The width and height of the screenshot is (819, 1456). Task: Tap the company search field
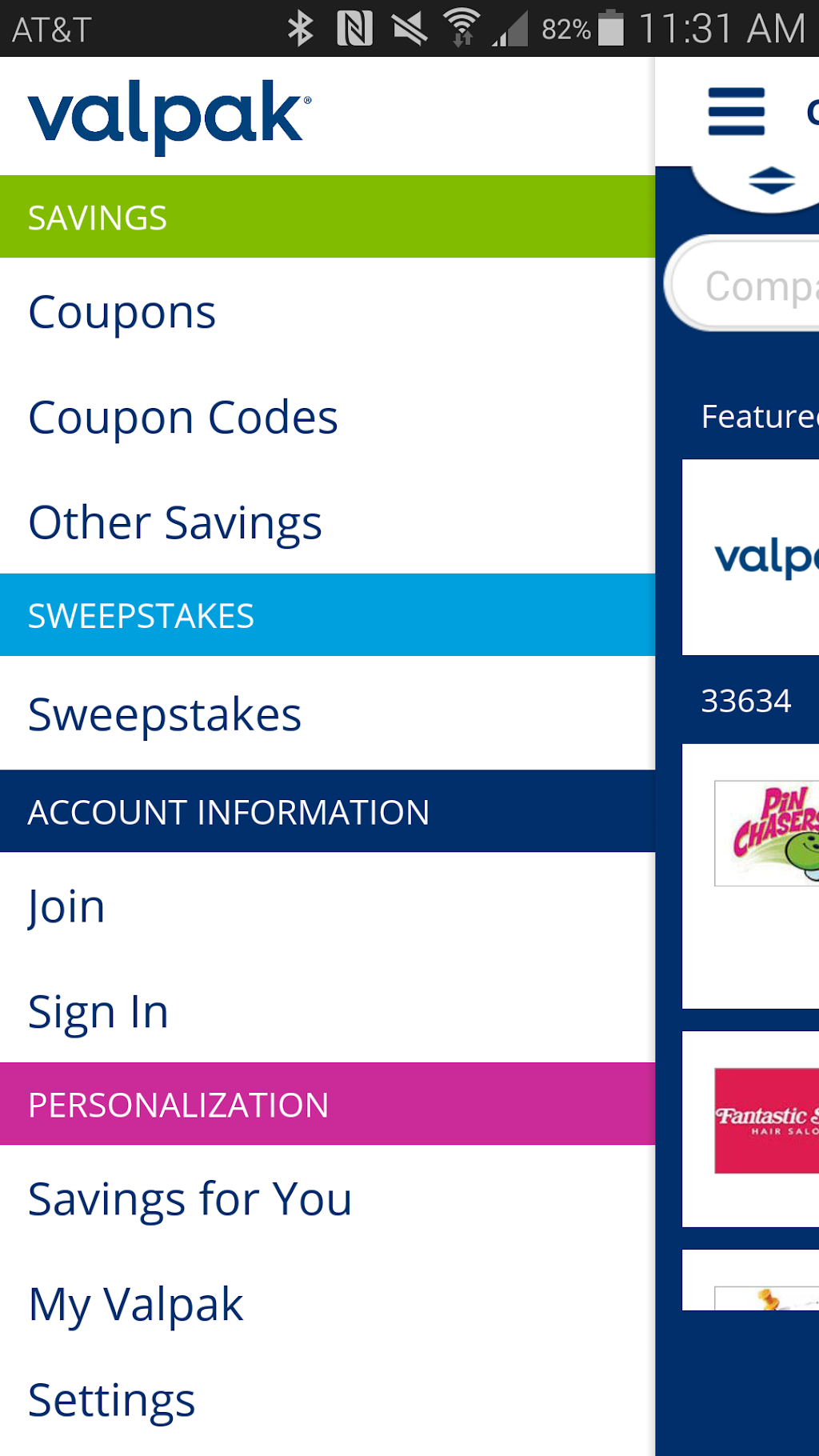[x=744, y=284]
